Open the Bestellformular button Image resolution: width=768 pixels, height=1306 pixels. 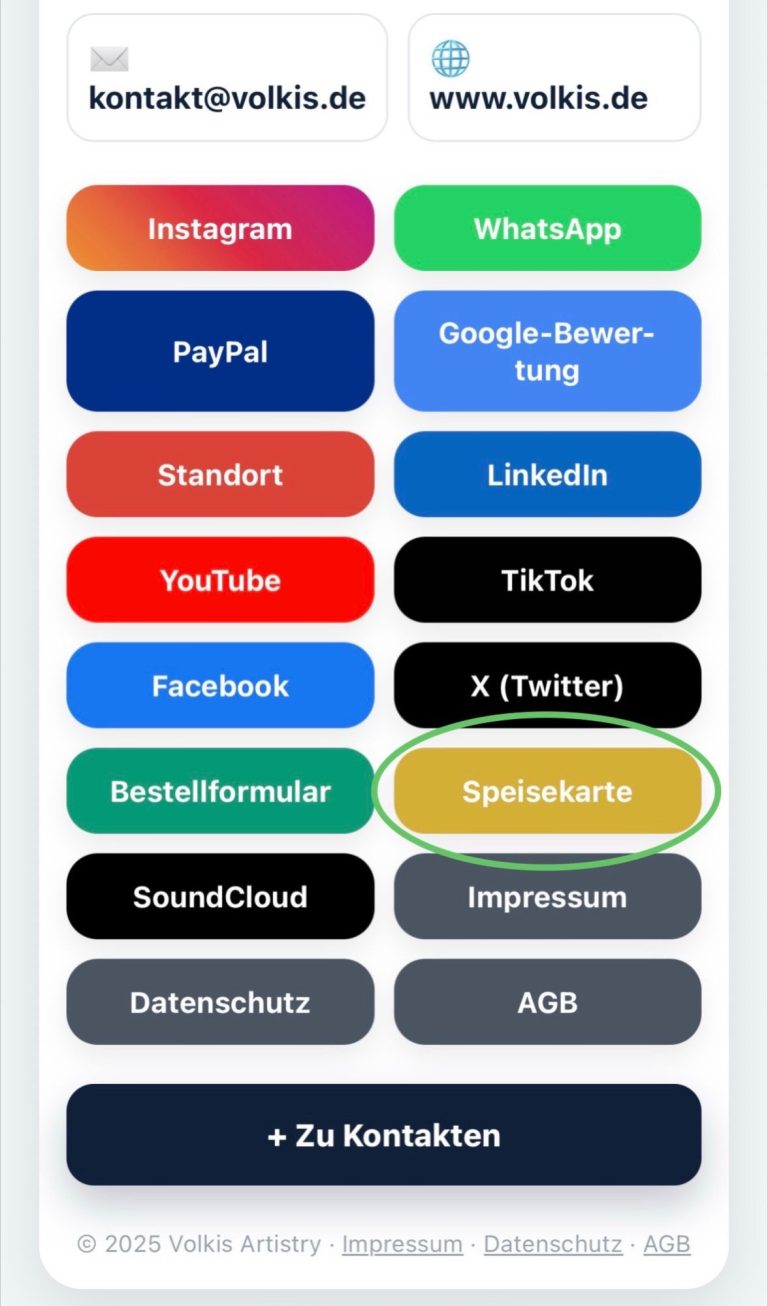pyautogui.click(x=220, y=791)
